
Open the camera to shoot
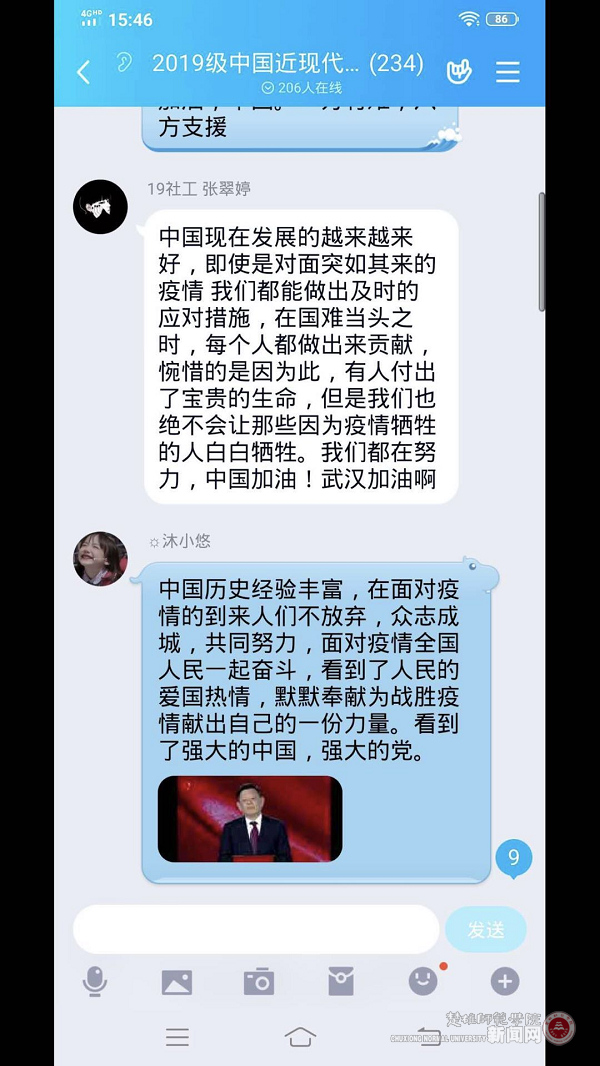click(259, 982)
